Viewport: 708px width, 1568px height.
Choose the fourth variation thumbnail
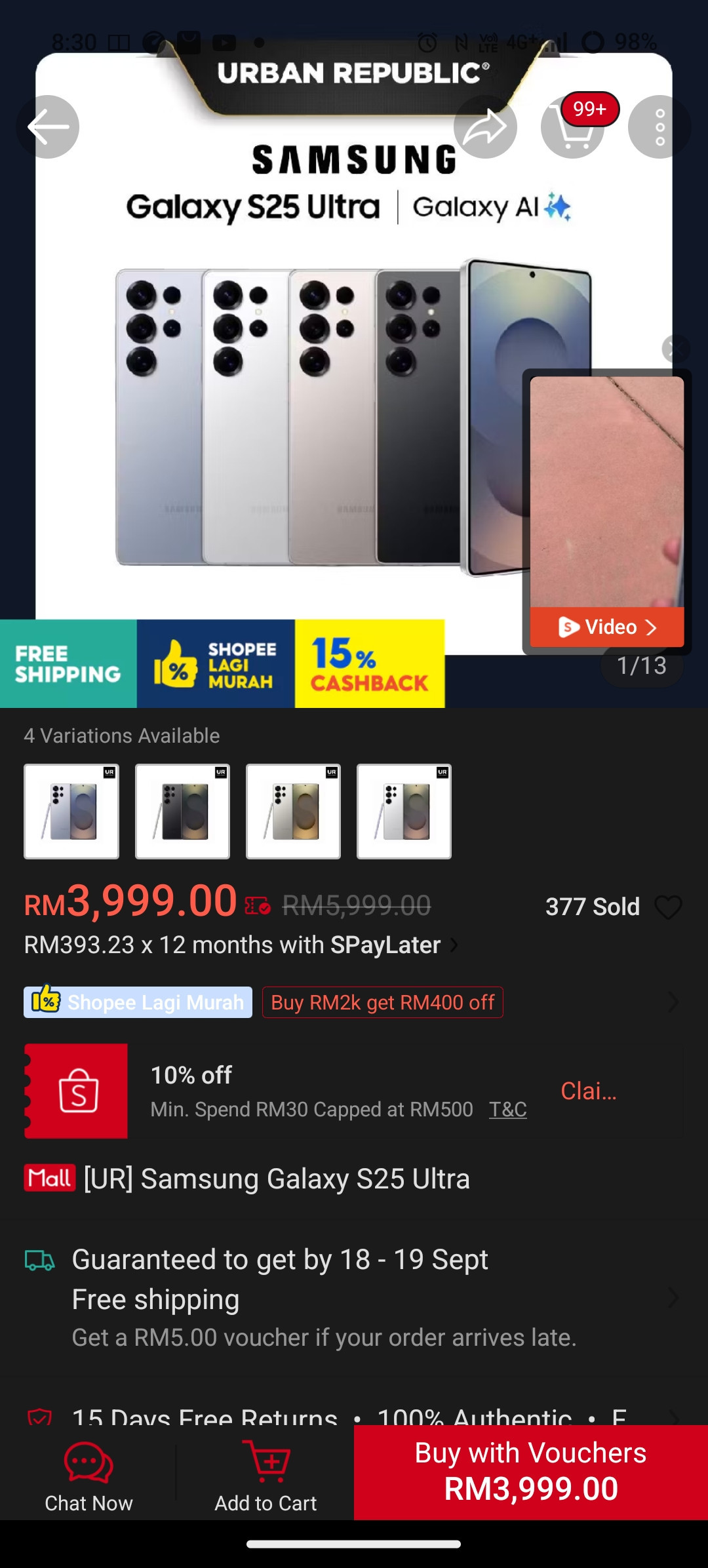(404, 812)
